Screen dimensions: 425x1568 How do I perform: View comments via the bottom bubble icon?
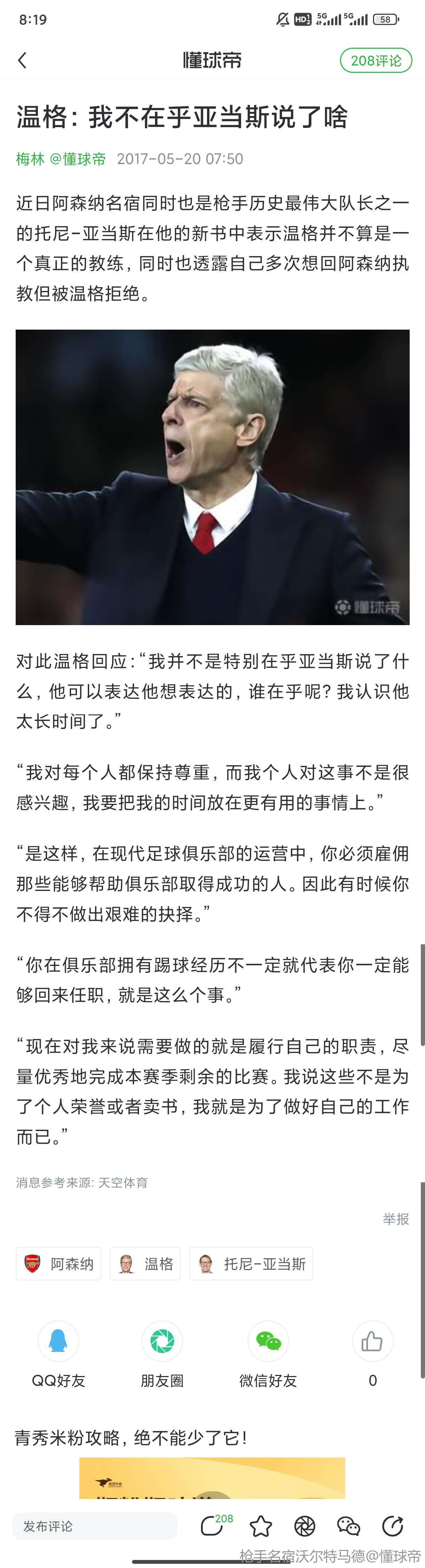pyautogui.click(x=213, y=1525)
